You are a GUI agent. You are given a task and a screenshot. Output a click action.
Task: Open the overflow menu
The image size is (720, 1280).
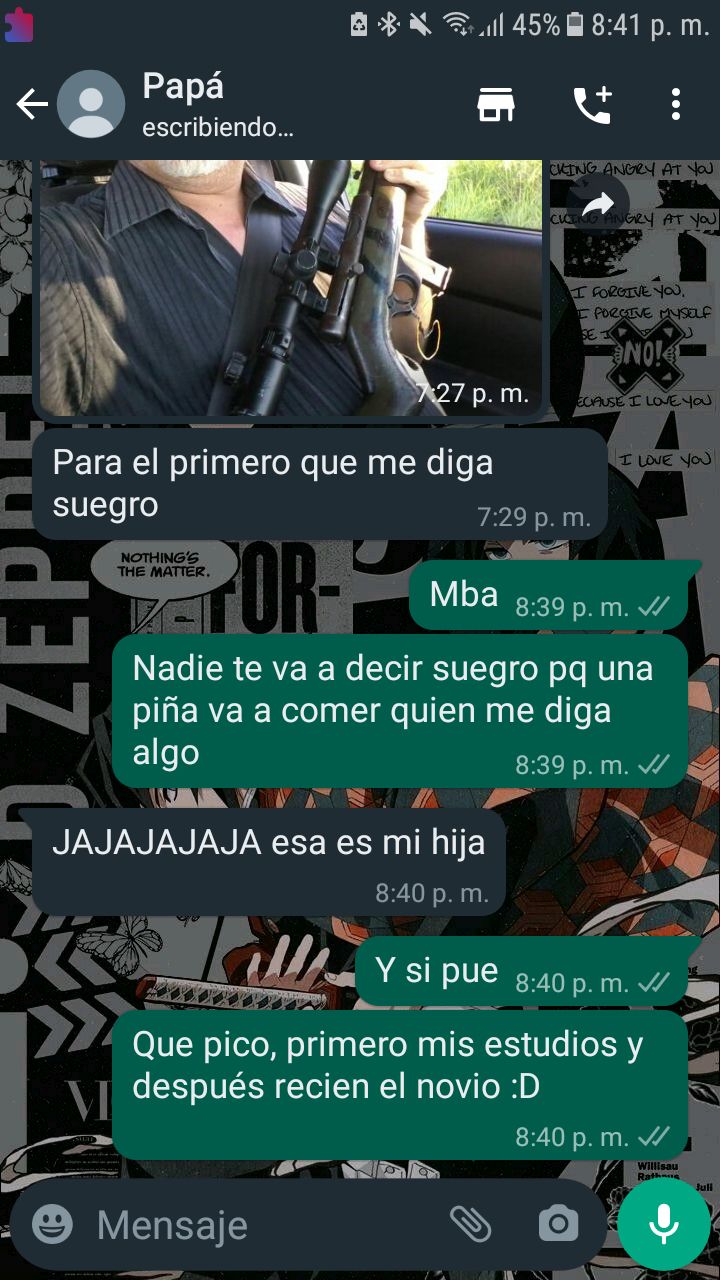[x=676, y=104]
